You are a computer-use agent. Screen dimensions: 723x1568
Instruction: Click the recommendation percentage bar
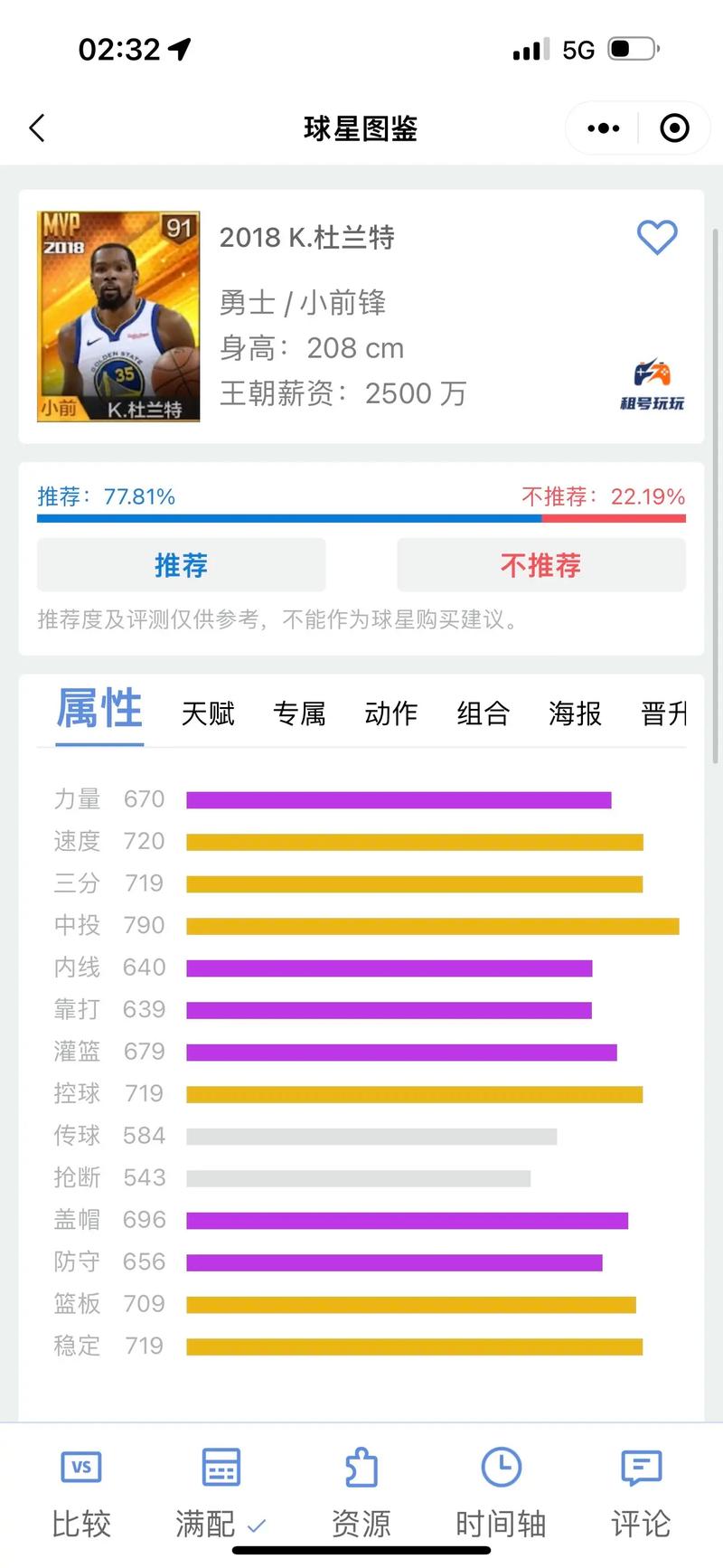pos(361,519)
